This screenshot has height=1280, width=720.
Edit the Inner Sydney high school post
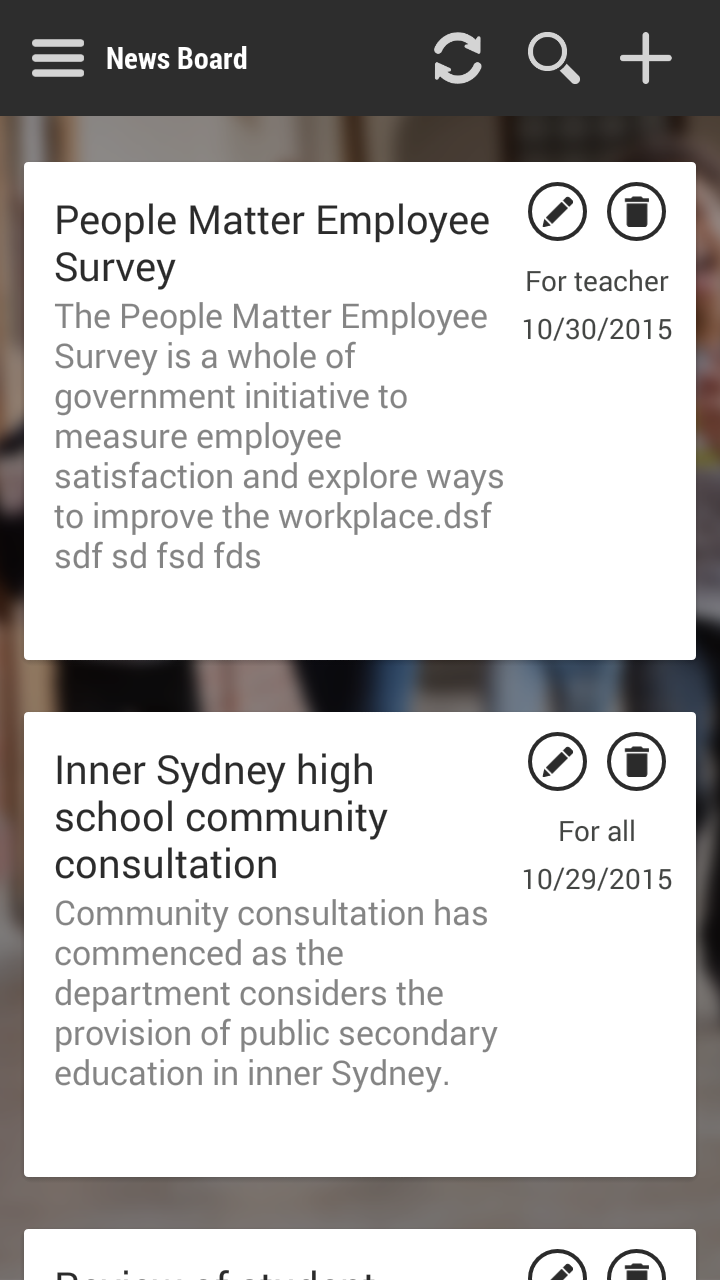point(557,762)
